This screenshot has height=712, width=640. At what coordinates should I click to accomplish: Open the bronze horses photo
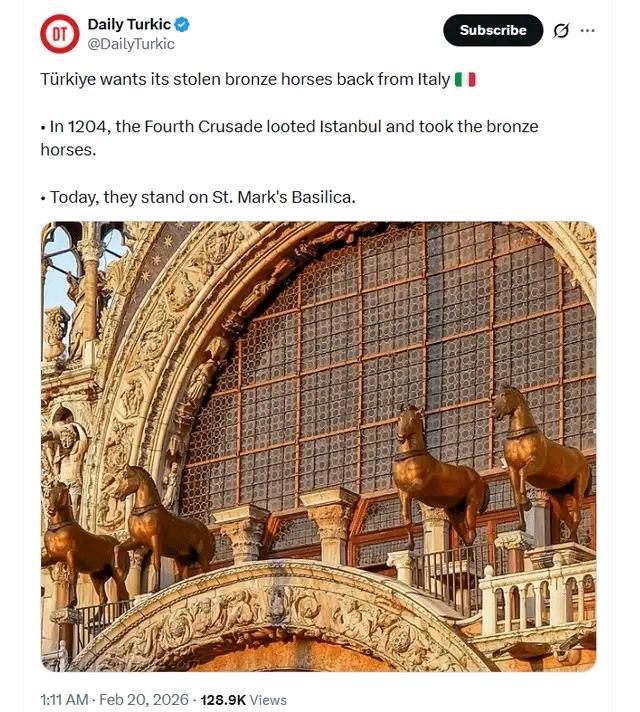click(x=318, y=446)
